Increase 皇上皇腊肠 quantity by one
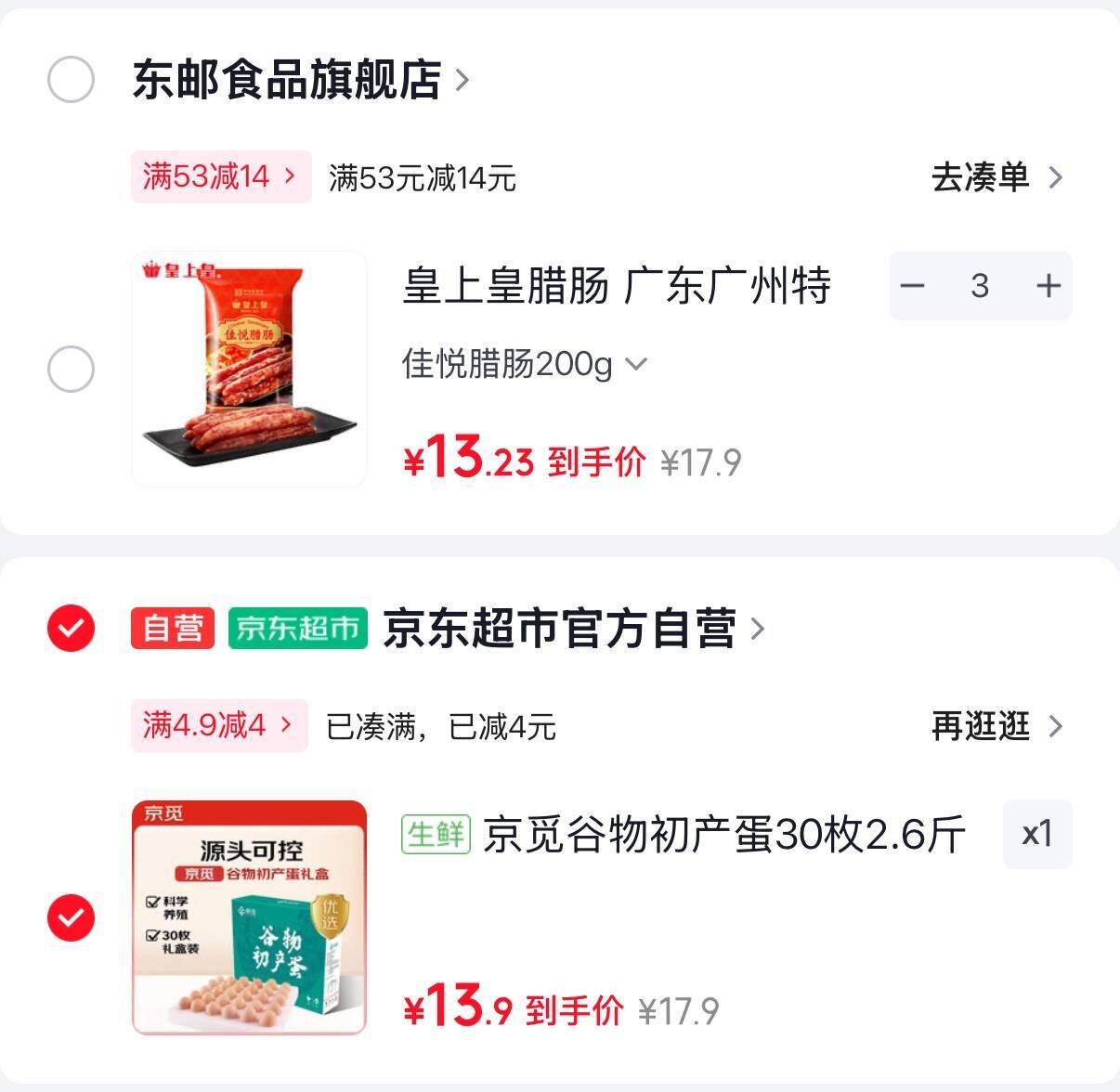The image size is (1120, 1092). click(1048, 286)
